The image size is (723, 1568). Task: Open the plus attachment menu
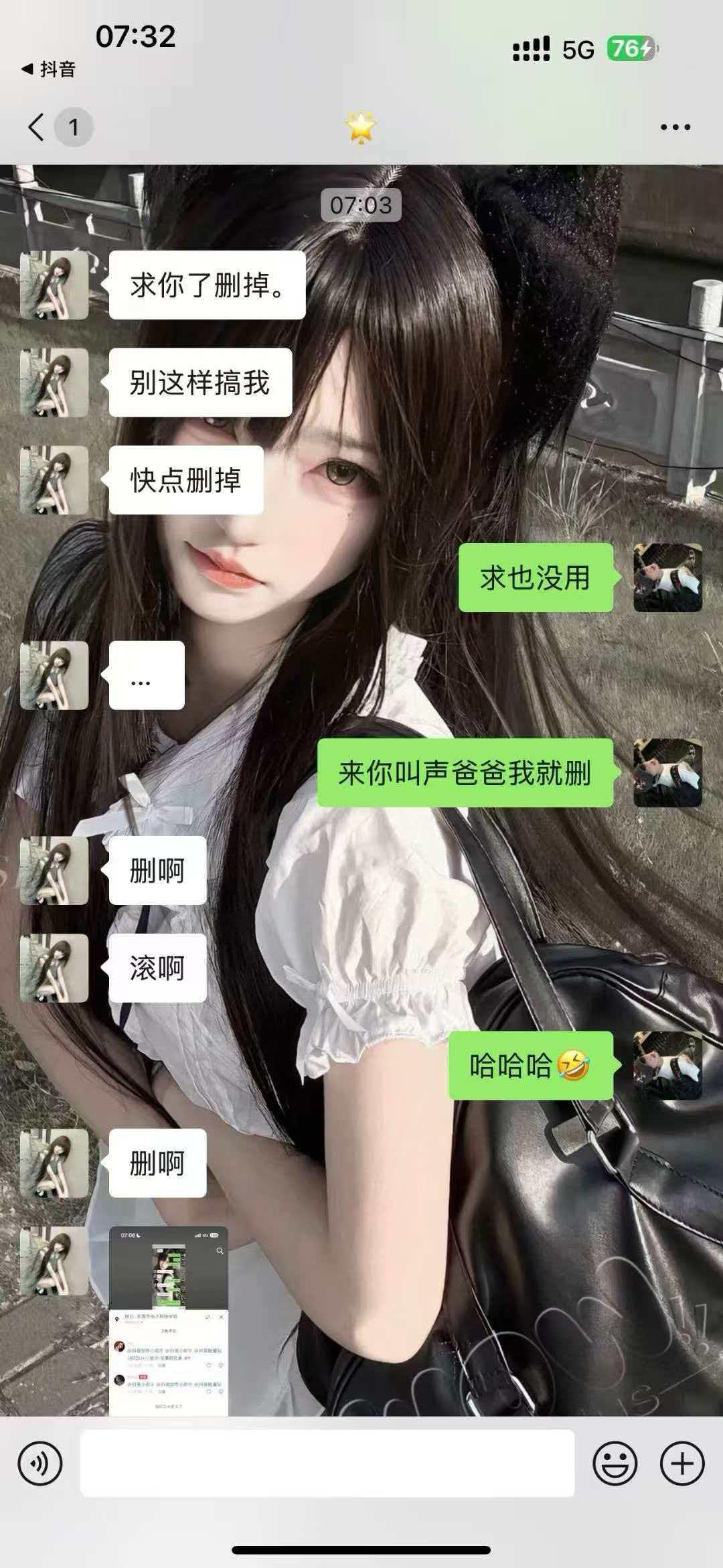[681, 1464]
